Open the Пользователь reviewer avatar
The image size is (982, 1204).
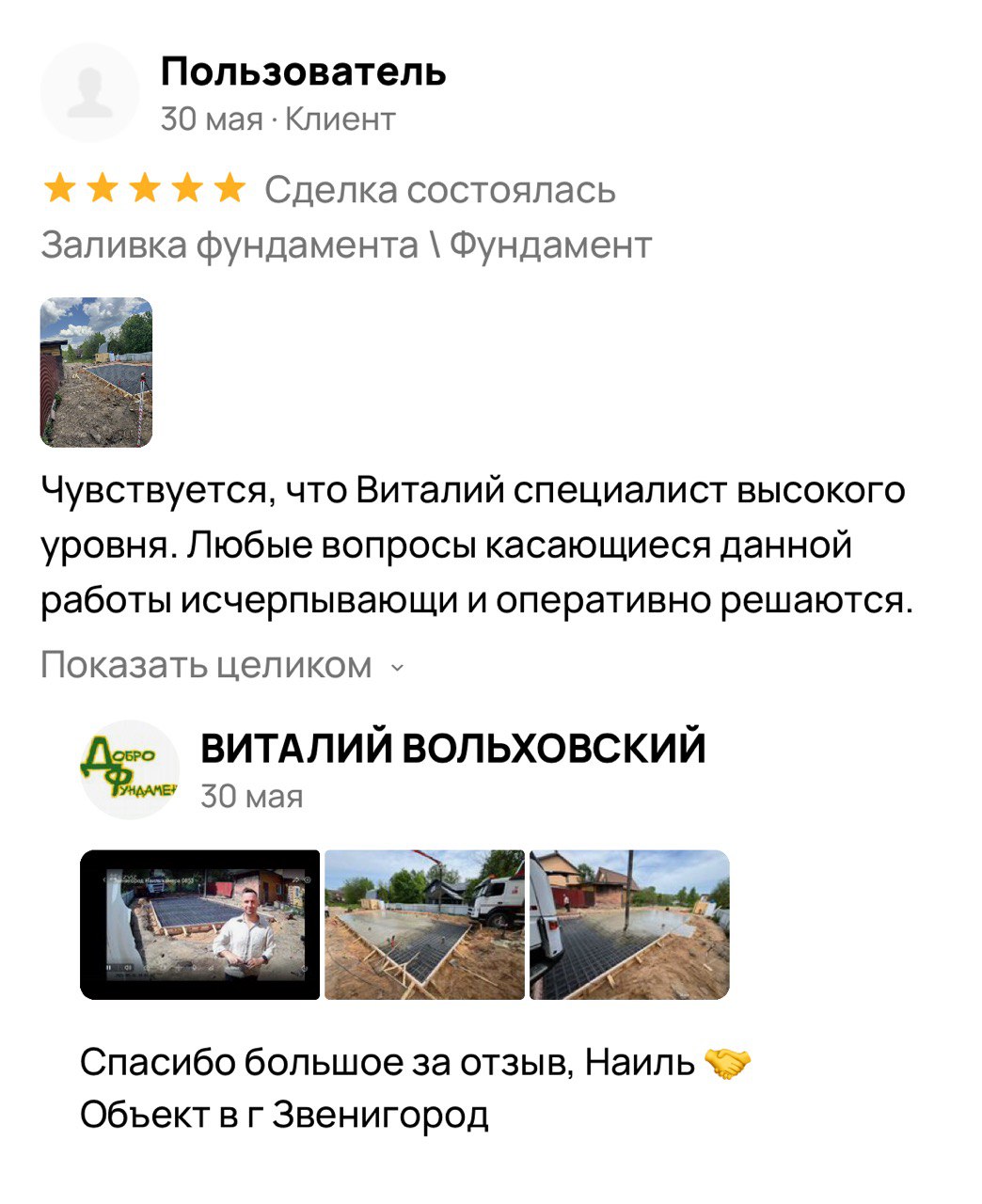tap(90, 93)
